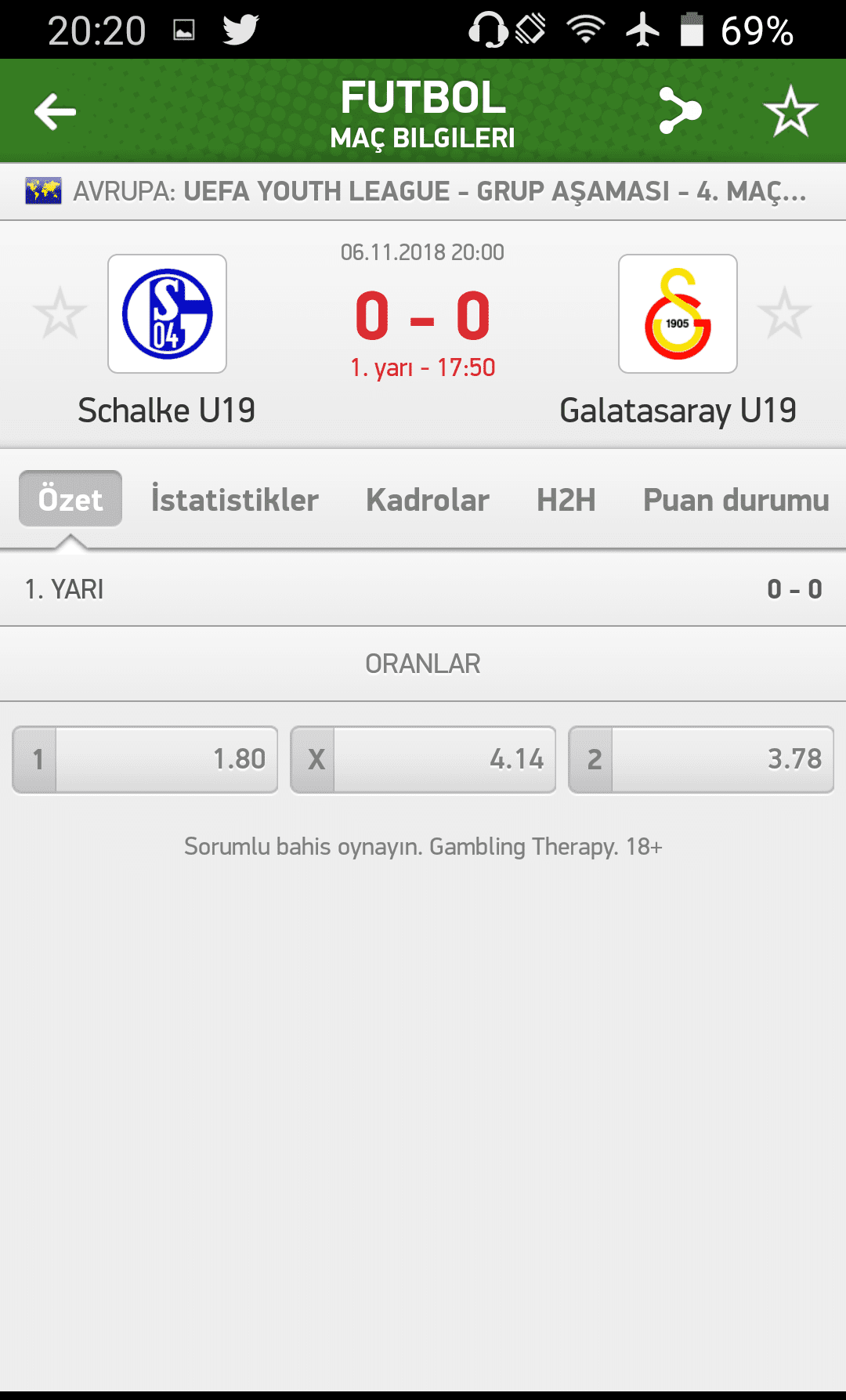Switch to the Kadrolar tab
The width and height of the screenshot is (846, 1400).
(x=428, y=499)
